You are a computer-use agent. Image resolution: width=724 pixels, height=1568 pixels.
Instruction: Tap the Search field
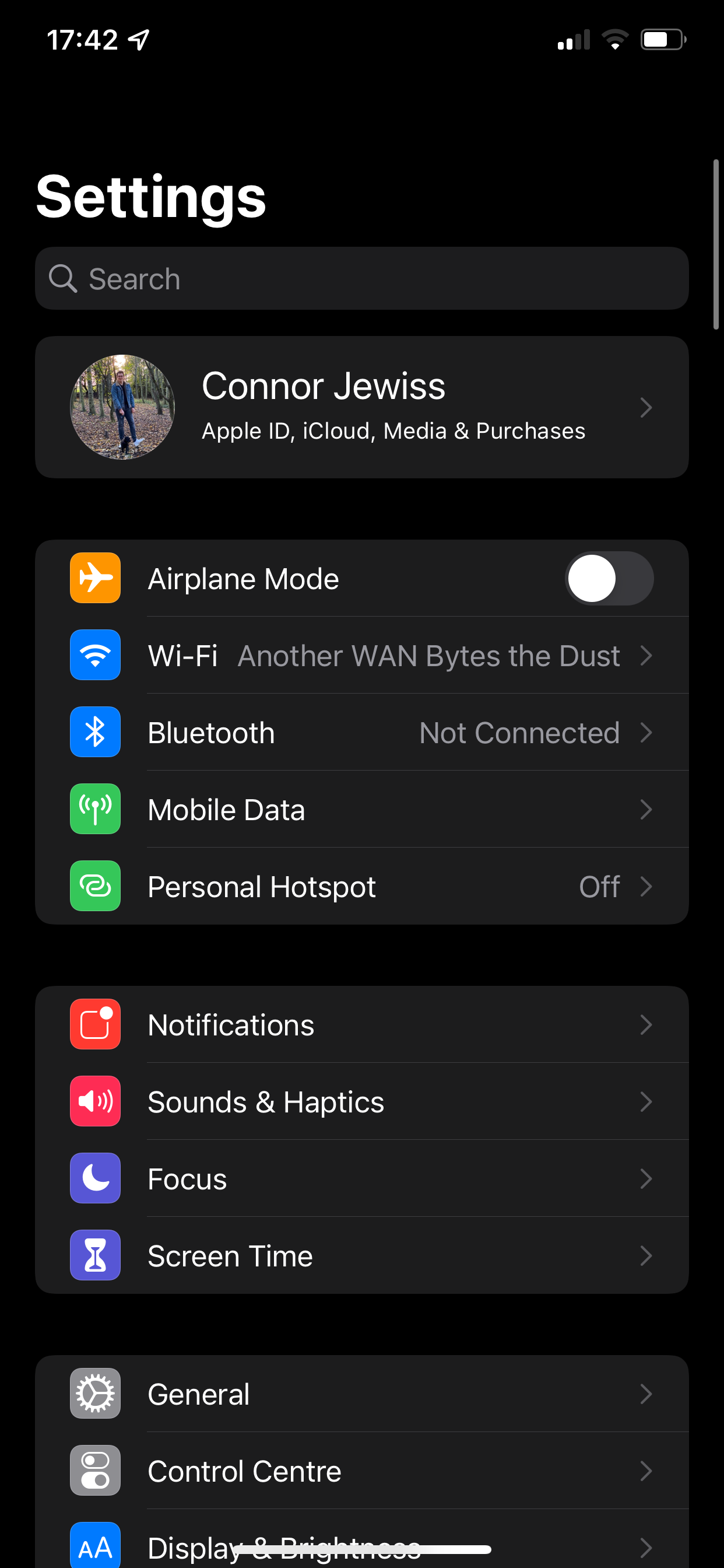pos(361,278)
